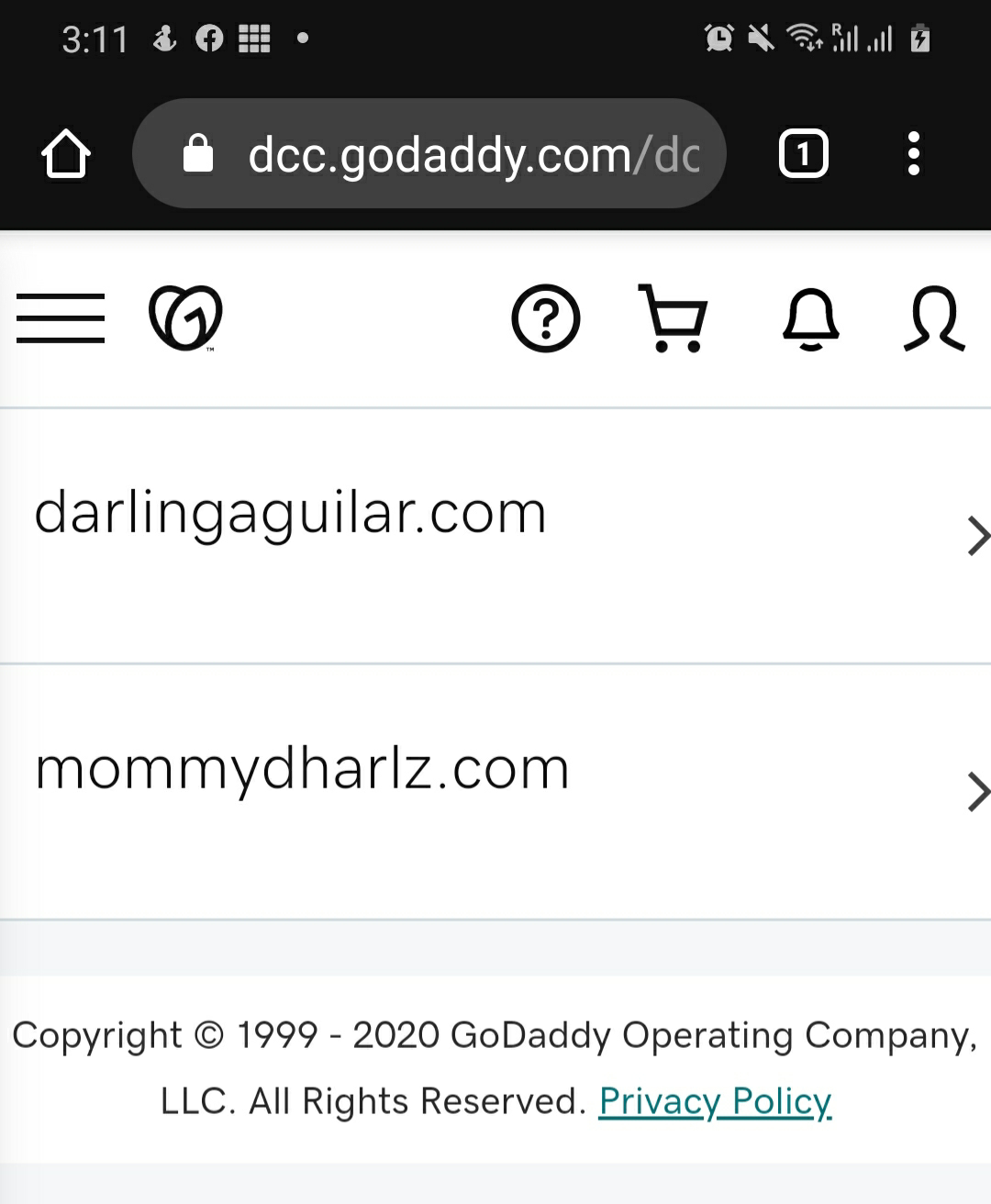This screenshot has width=991, height=1204.
Task: Tap the browser address bar
Action: tap(429, 153)
